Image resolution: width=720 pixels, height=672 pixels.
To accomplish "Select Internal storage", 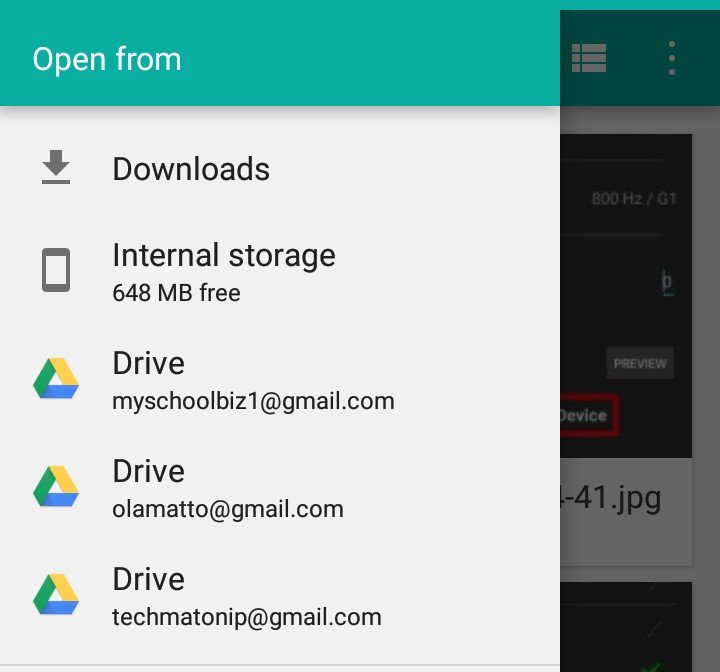I will 223,271.
